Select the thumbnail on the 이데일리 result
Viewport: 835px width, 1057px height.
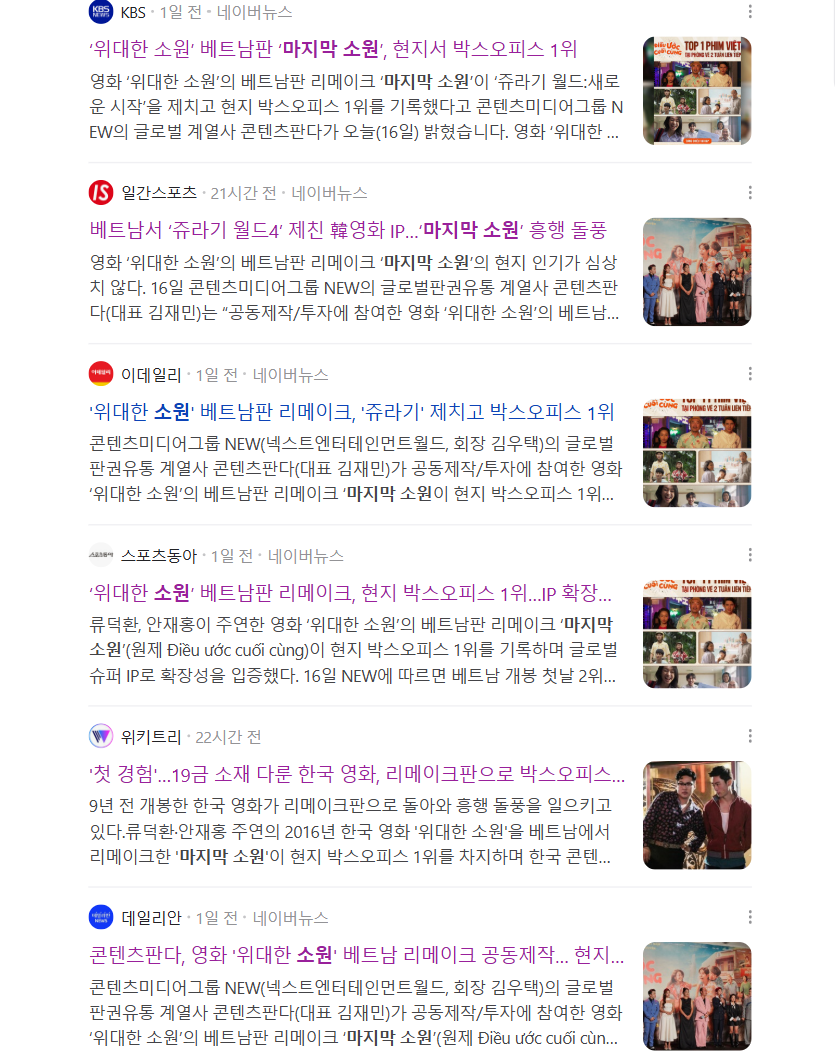[697, 453]
